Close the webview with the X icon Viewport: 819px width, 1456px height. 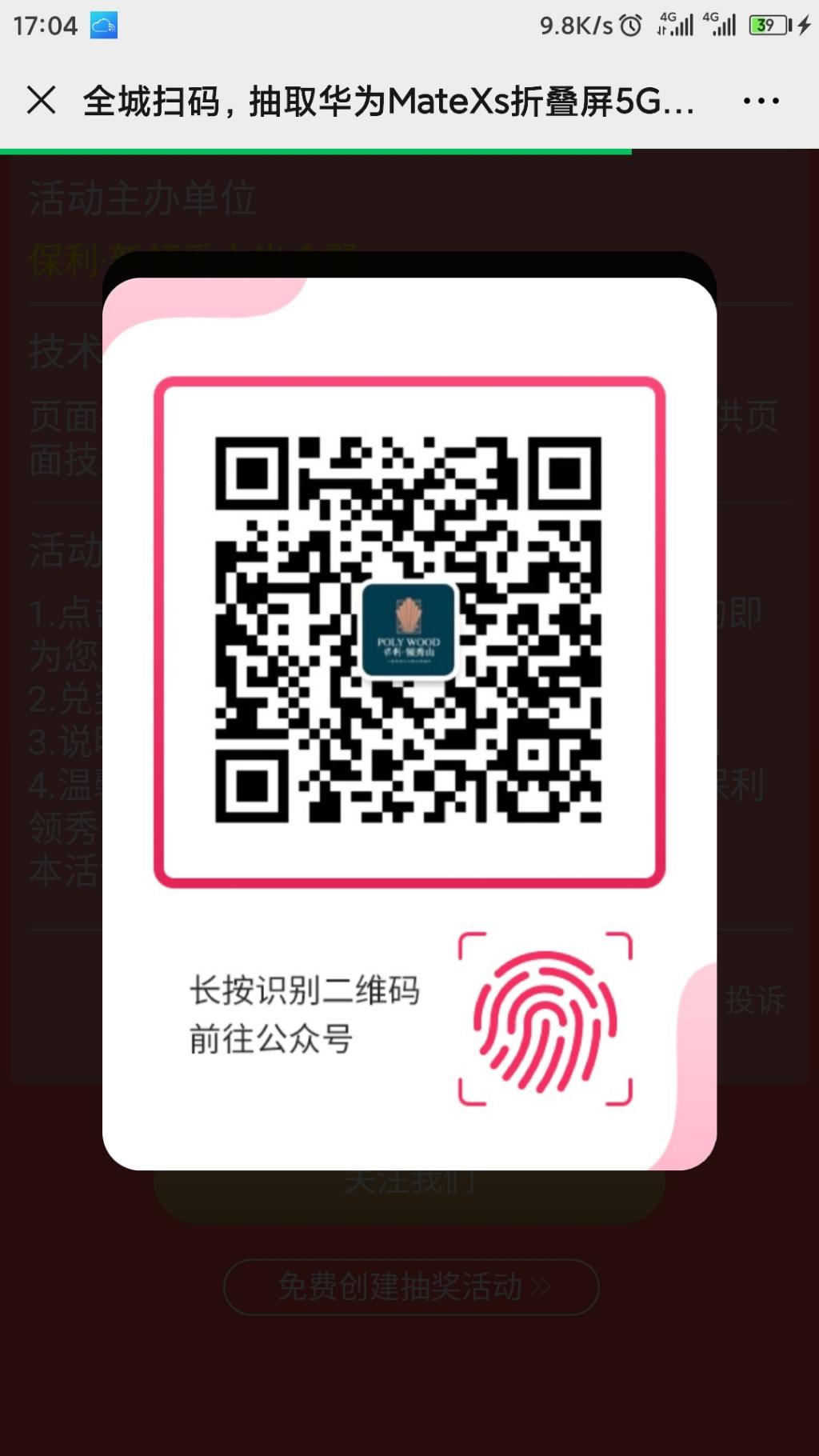[x=42, y=101]
